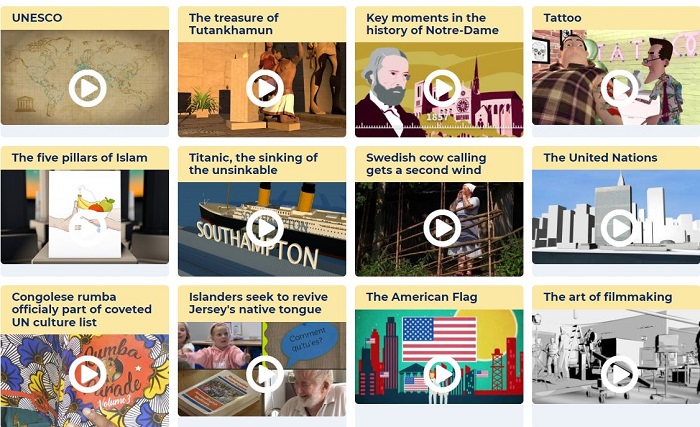Play the Congolese rumba UN culture list video

tap(87, 374)
